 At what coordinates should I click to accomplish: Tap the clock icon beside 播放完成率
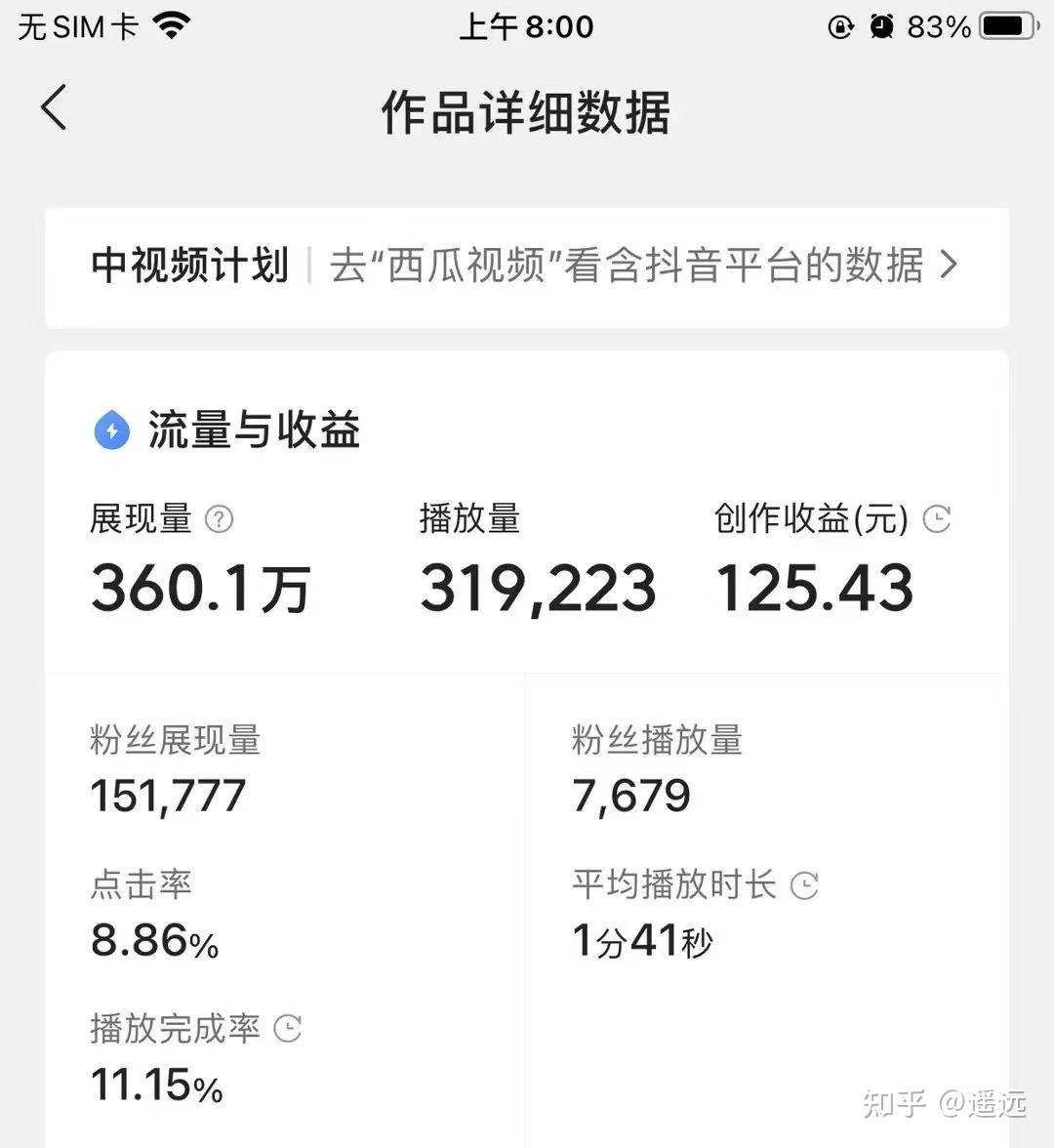click(x=288, y=1028)
